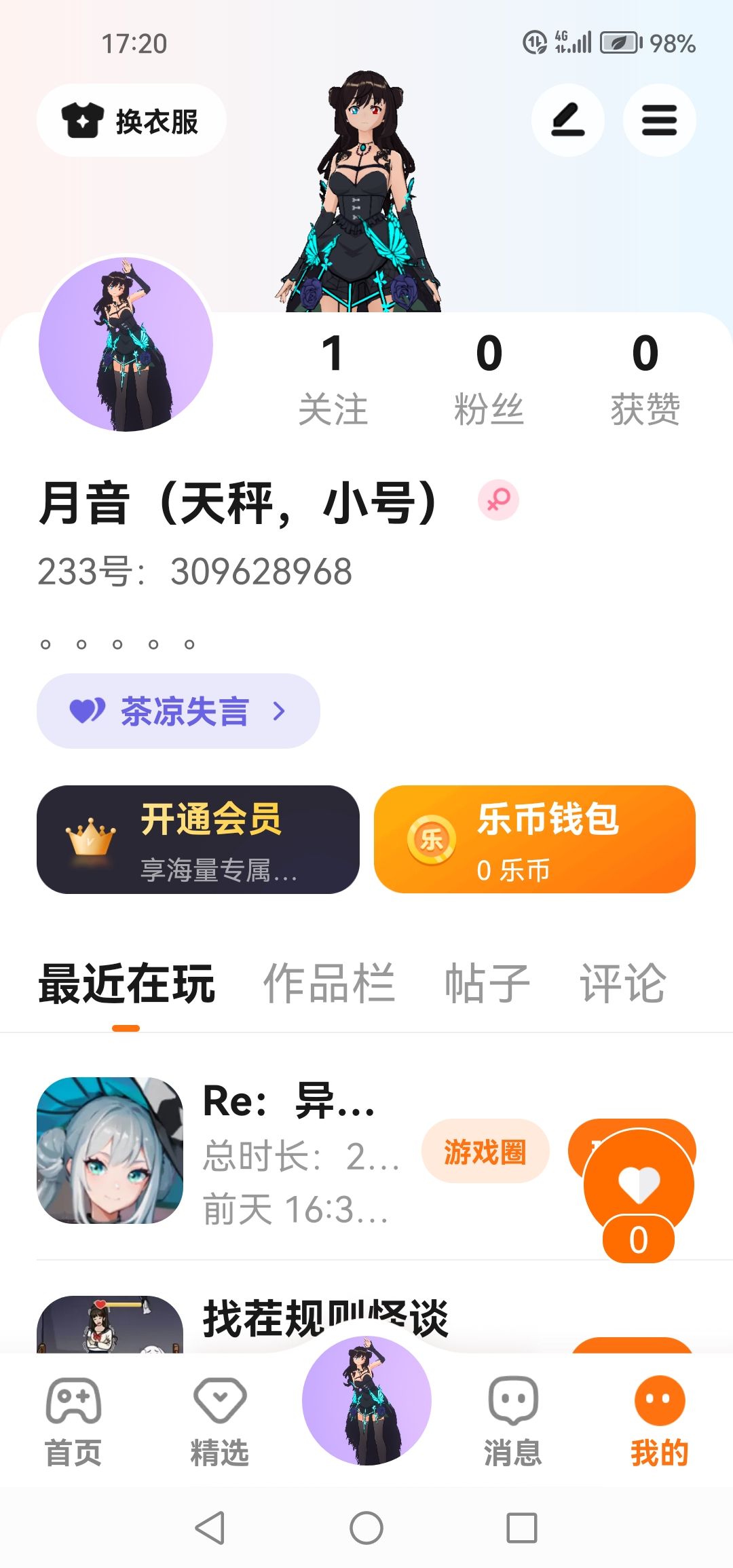View the 关注 following list
Viewport: 733px width, 1568px height.
click(333, 379)
